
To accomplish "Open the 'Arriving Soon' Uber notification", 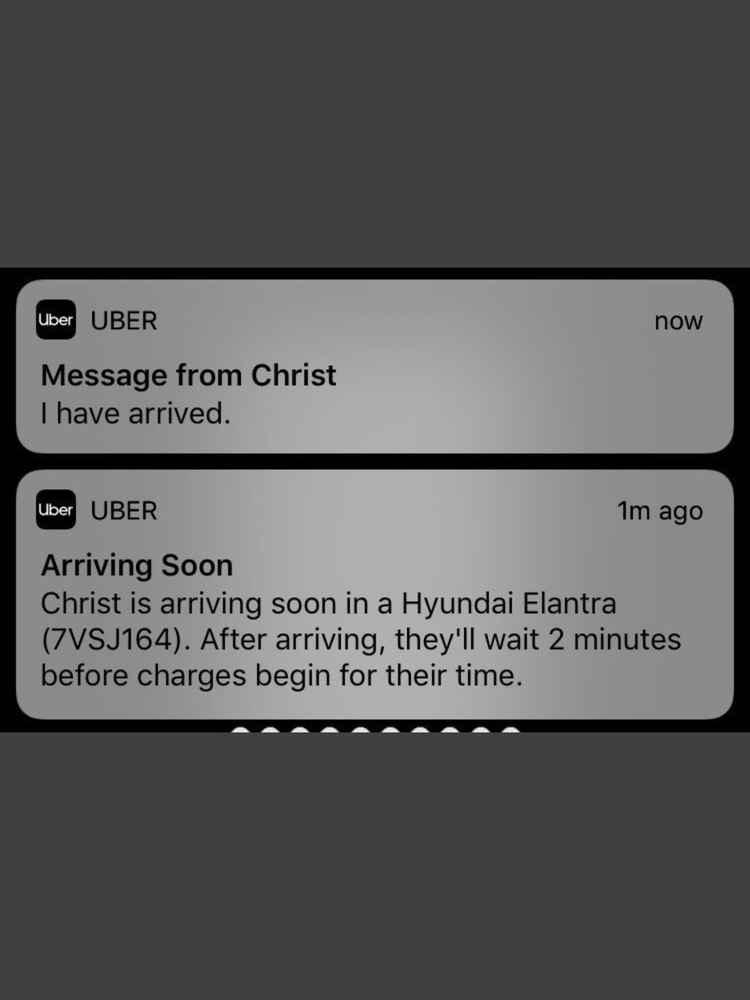I will [x=374, y=595].
